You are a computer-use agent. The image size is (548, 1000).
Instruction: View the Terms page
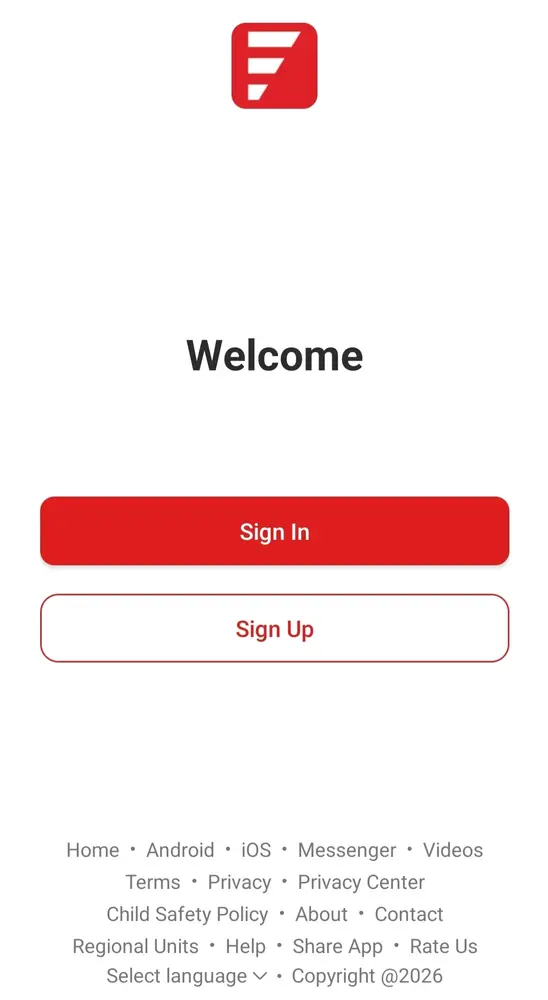pyautogui.click(x=153, y=882)
